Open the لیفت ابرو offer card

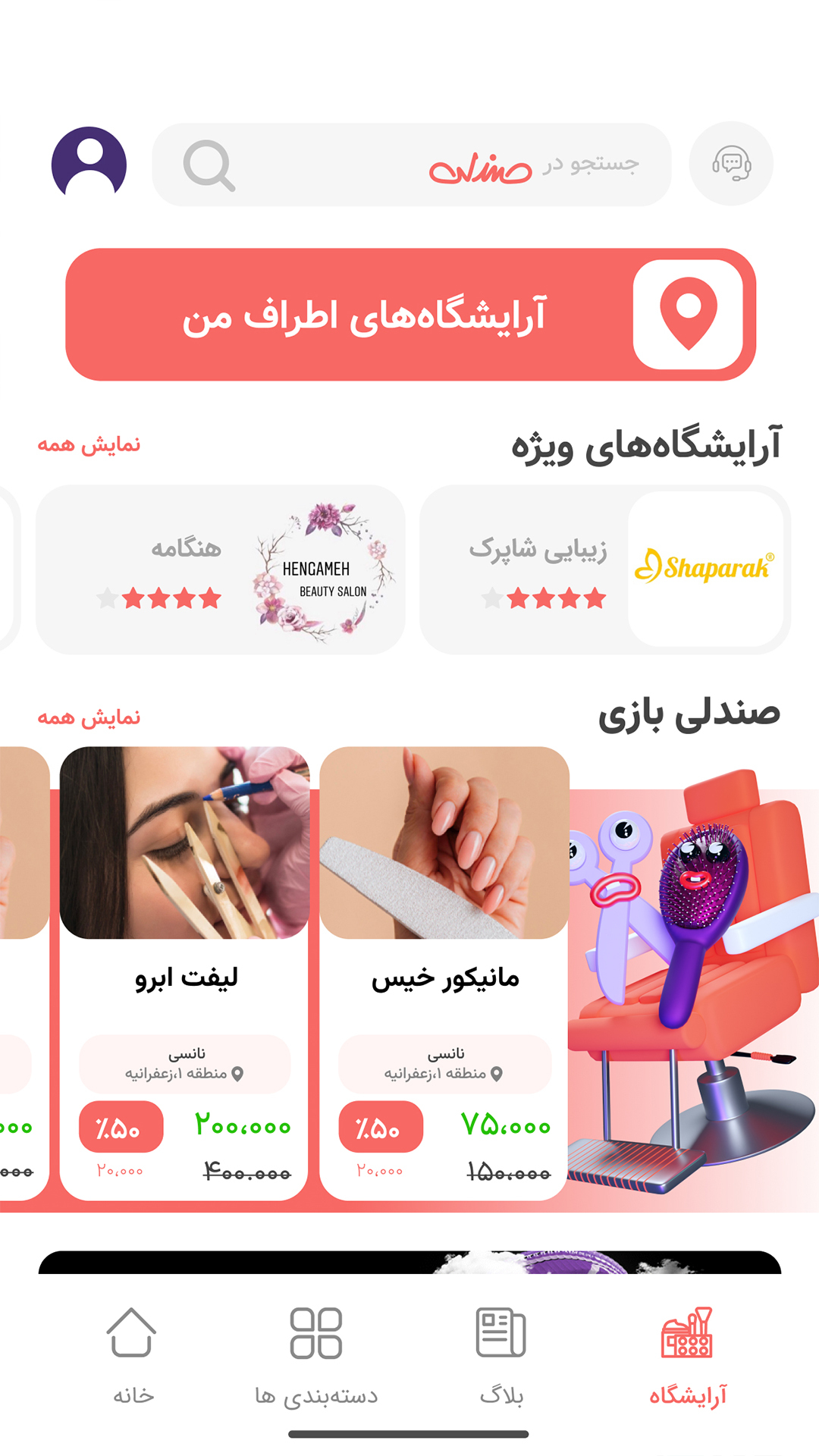click(184, 973)
